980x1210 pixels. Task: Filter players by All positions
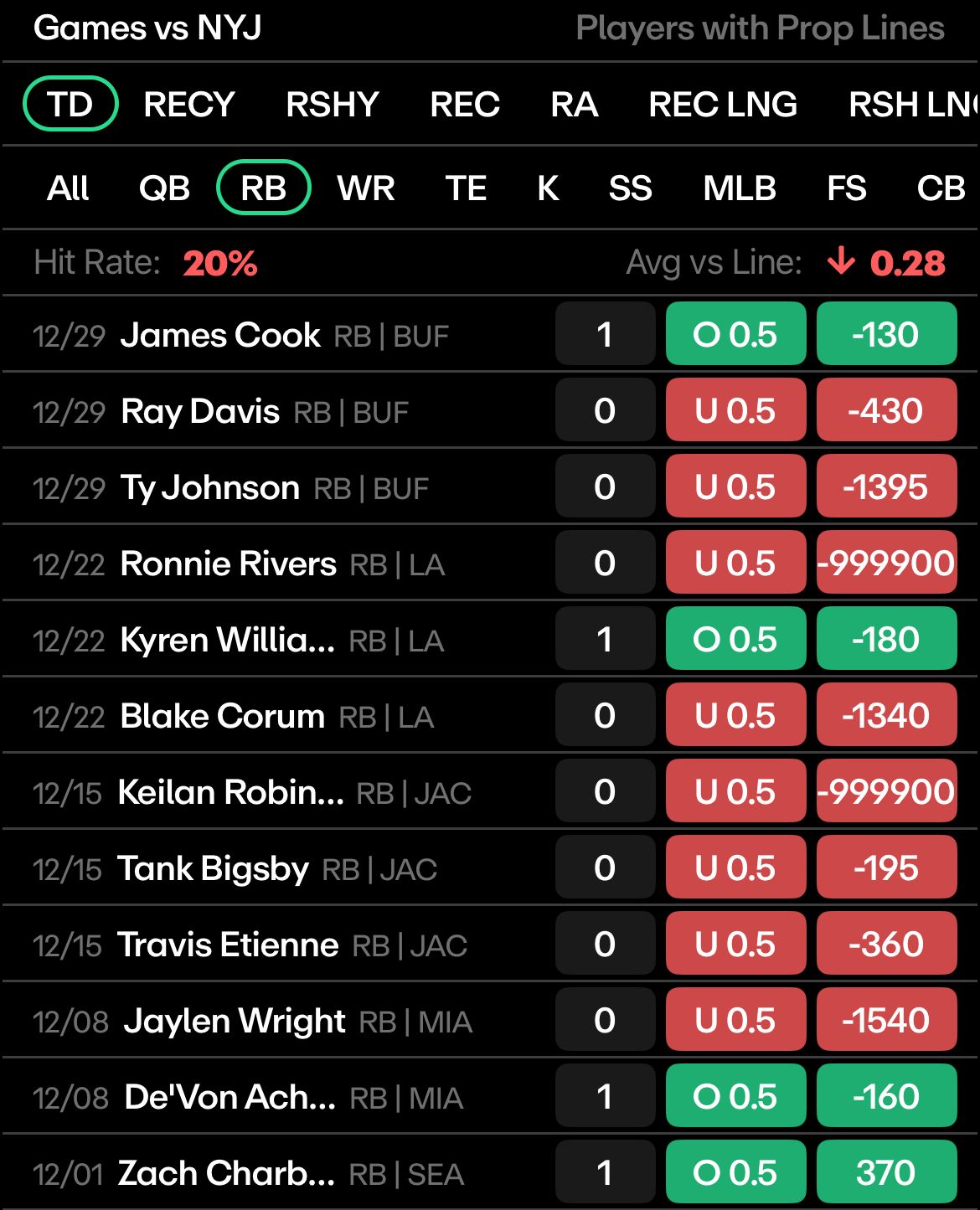coord(69,188)
